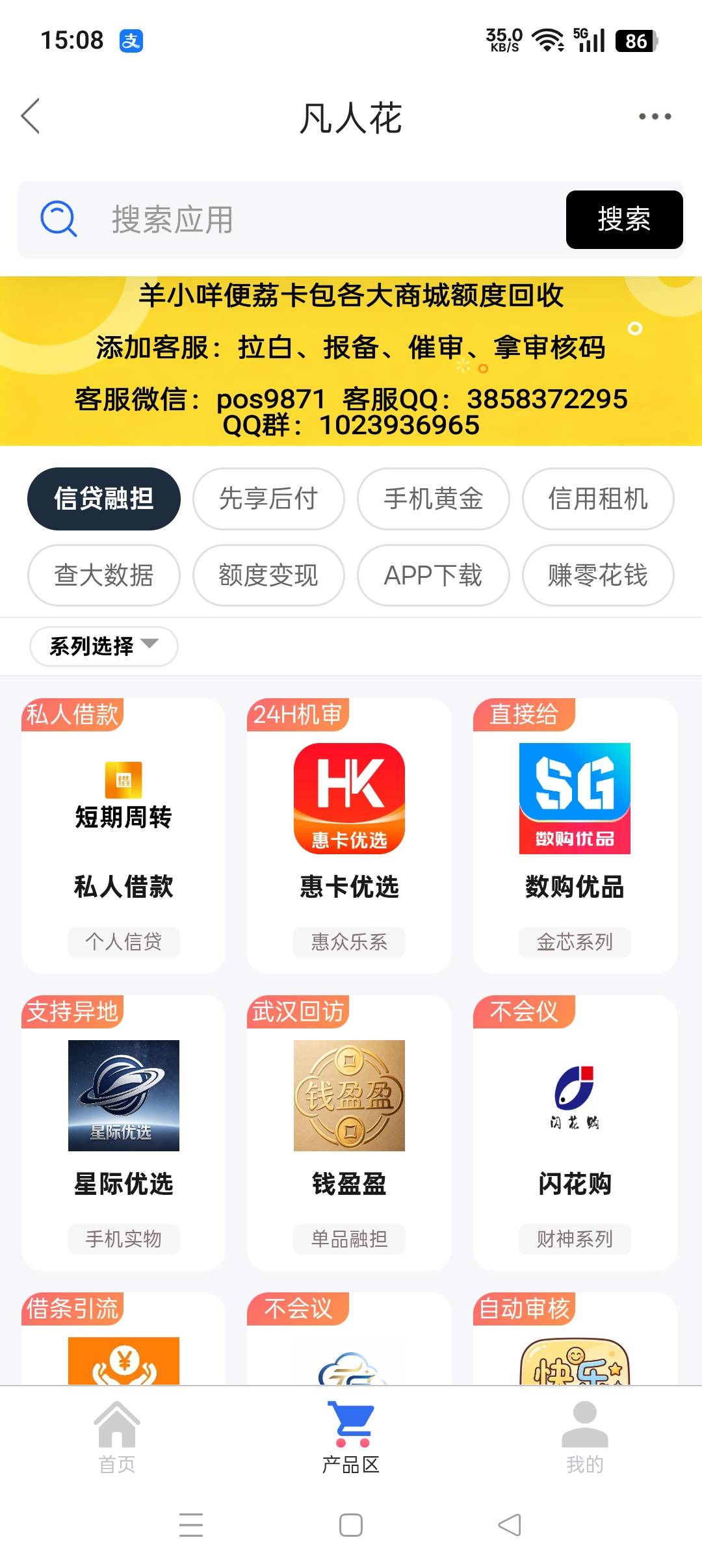Open the APP下载 category
The image size is (702, 1568).
click(x=433, y=576)
